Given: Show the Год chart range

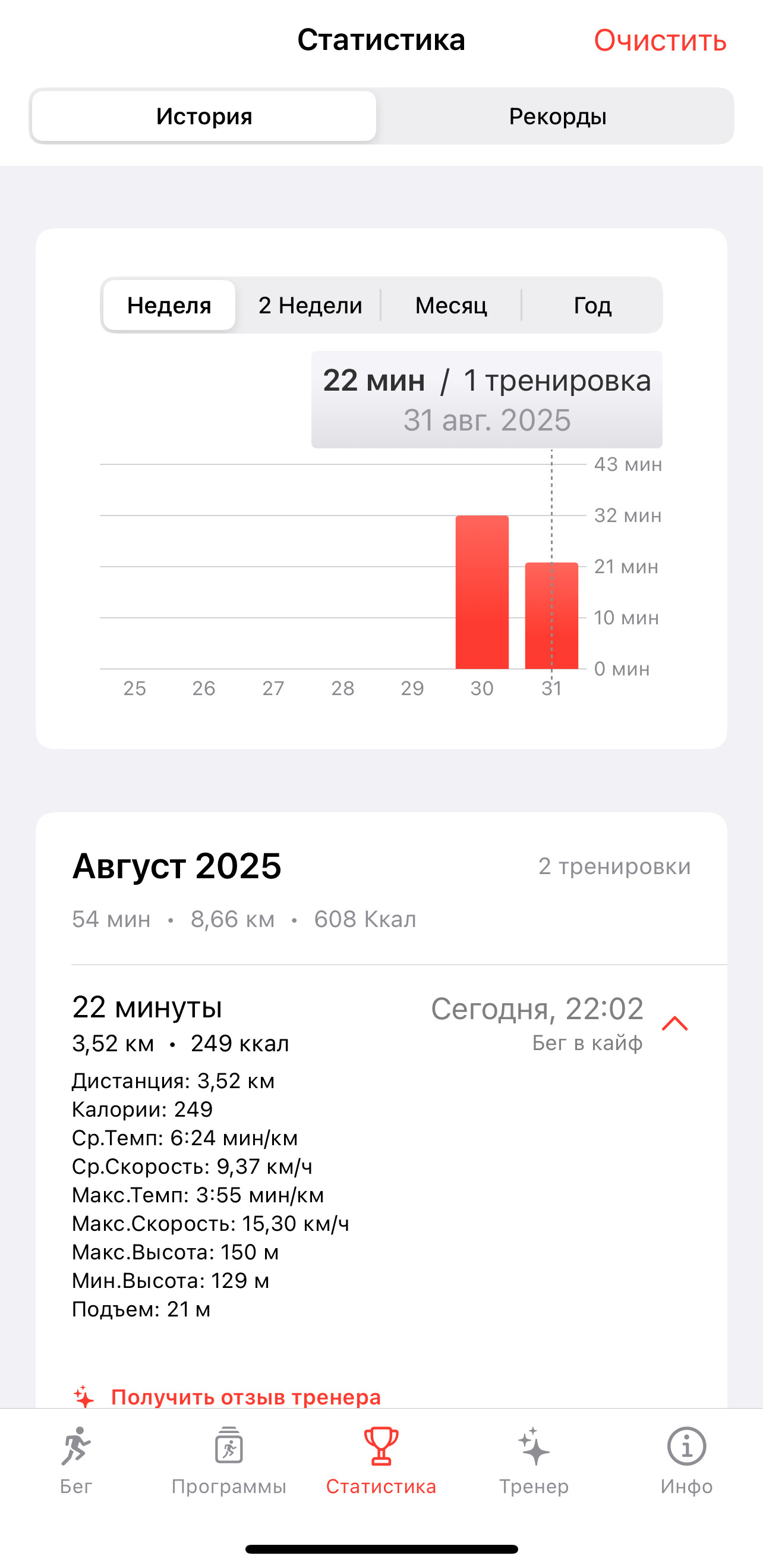Looking at the screenshot, I should click(x=592, y=305).
